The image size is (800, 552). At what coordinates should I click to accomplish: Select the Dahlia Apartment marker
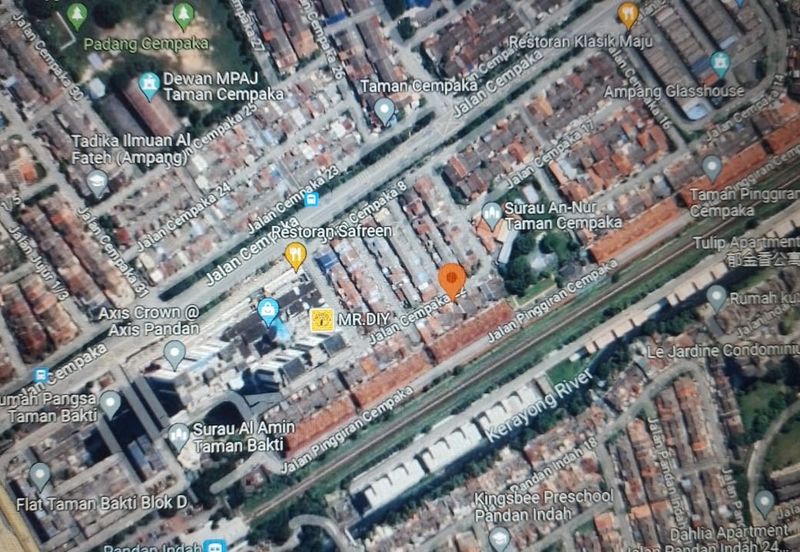coord(764,502)
